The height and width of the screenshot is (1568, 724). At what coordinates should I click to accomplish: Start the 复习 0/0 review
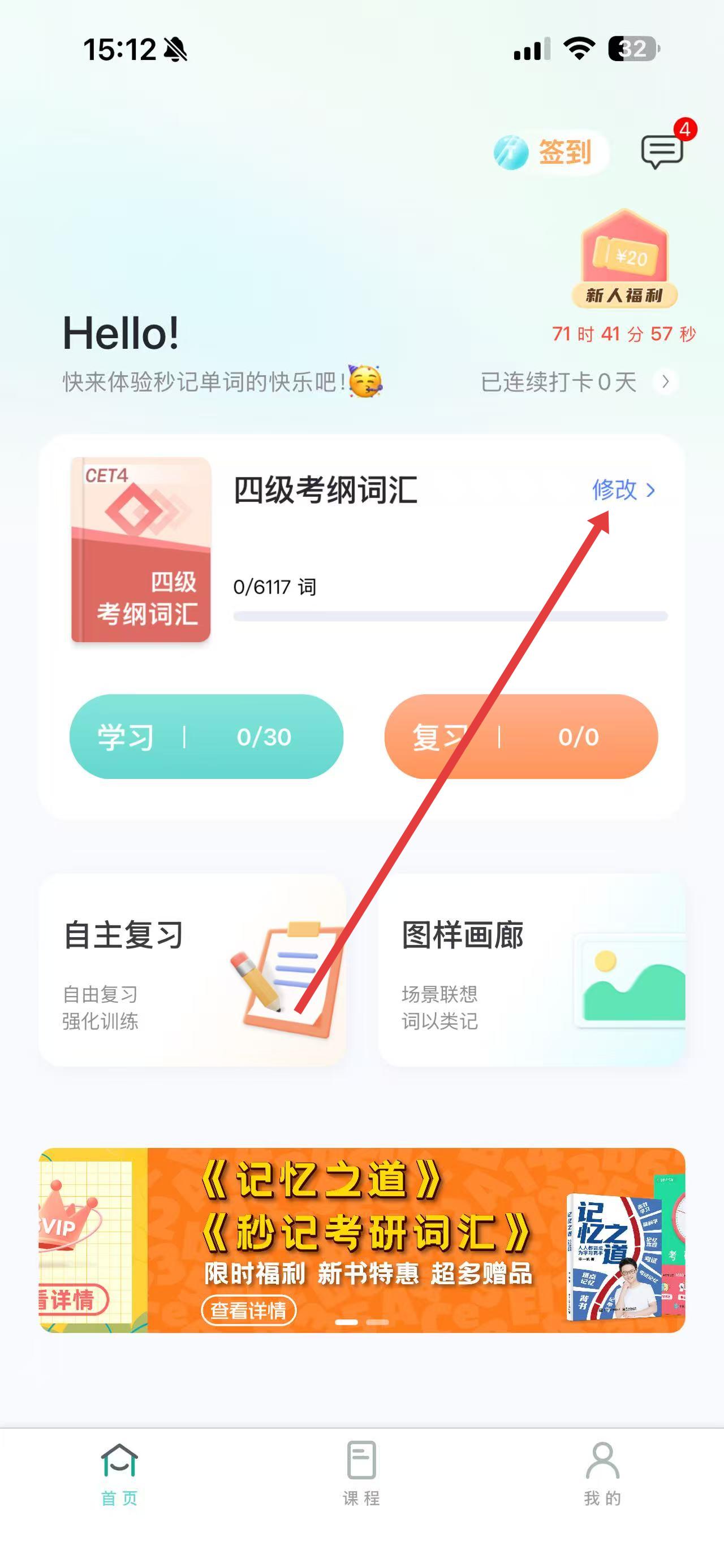coord(520,737)
